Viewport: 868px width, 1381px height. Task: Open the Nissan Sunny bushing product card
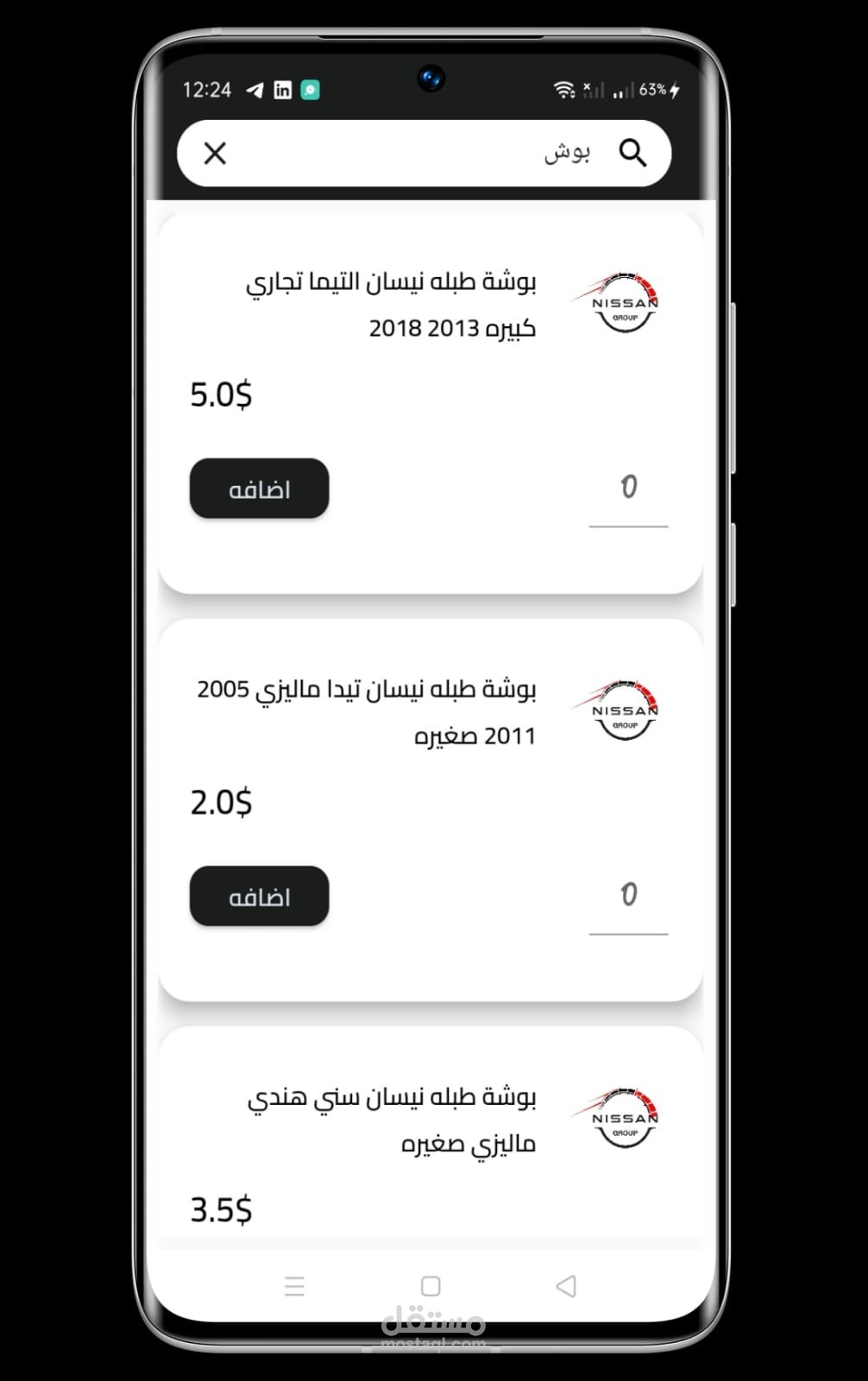pos(430,1135)
